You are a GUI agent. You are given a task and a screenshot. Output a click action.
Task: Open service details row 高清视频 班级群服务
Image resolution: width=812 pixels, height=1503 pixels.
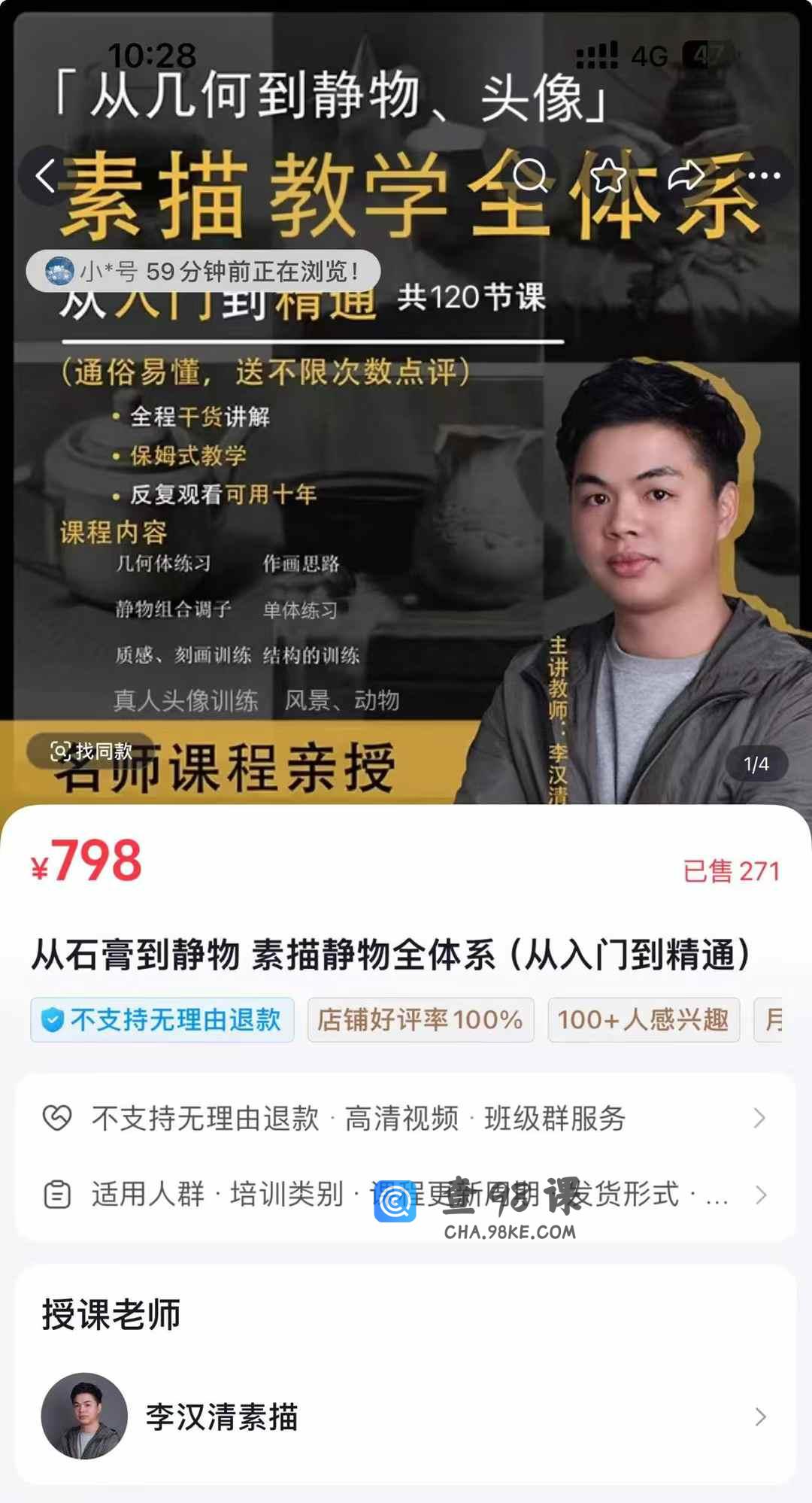click(x=406, y=1119)
